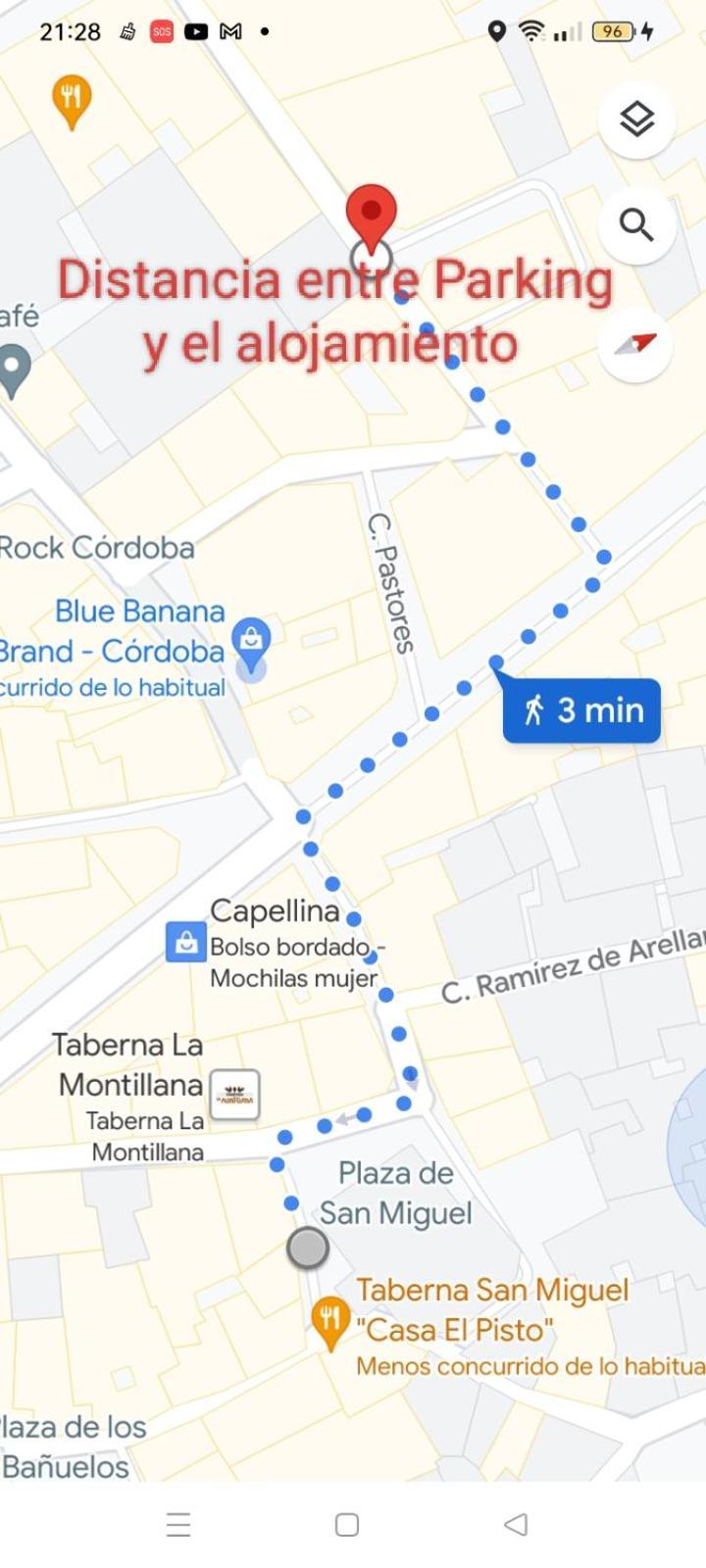
Task: Open the recent apps menu
Action: click(178, 1524)
